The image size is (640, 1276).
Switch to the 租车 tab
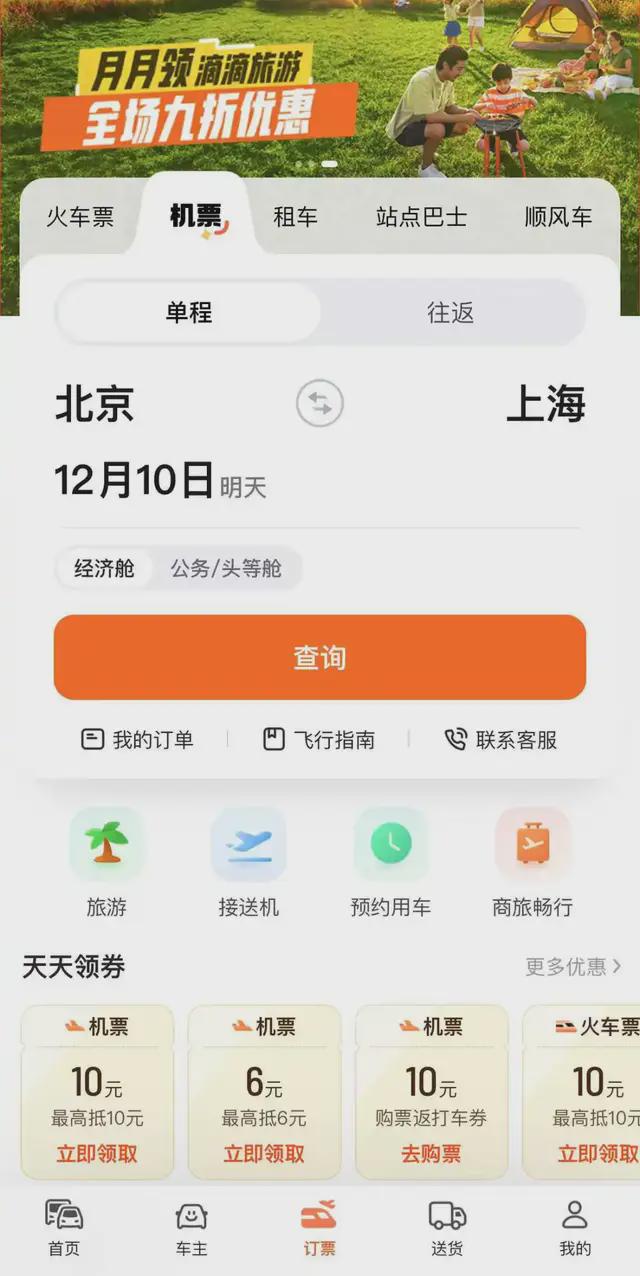click(x=296, y=217)
